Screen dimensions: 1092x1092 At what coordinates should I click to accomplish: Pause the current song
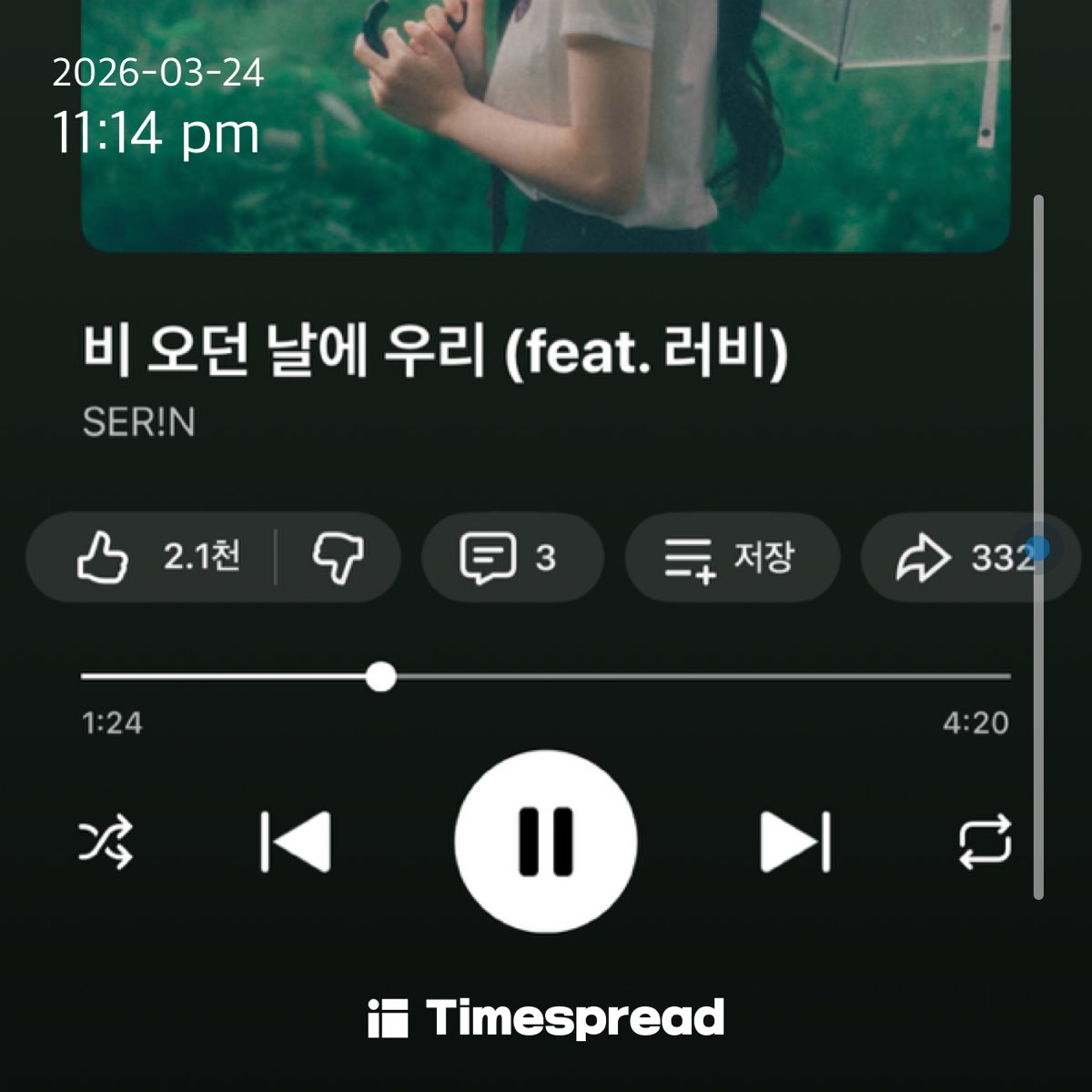546,842
